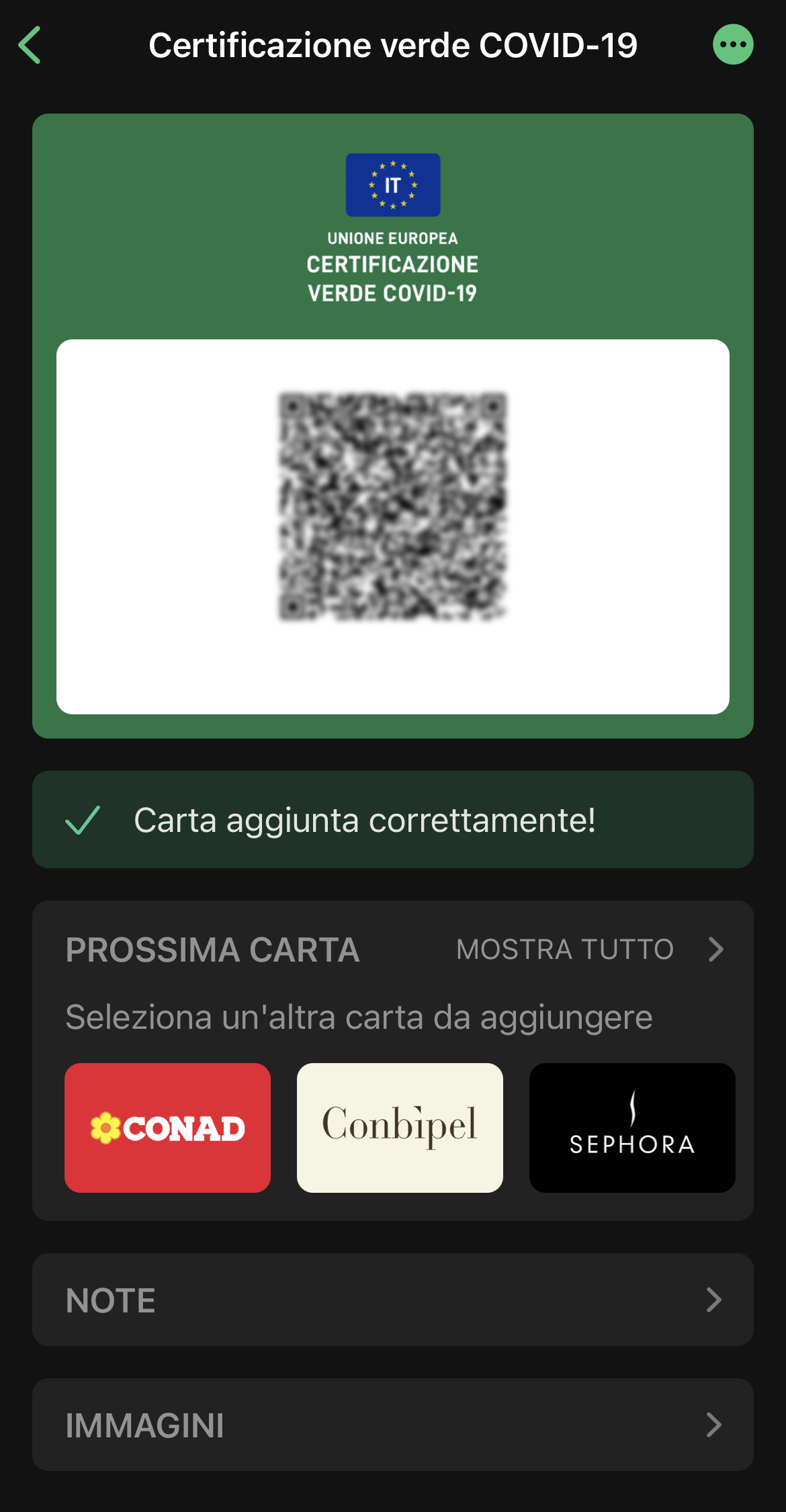Go back using the green arrow
The image size is (786, 1512).
[x=30, y=46]
